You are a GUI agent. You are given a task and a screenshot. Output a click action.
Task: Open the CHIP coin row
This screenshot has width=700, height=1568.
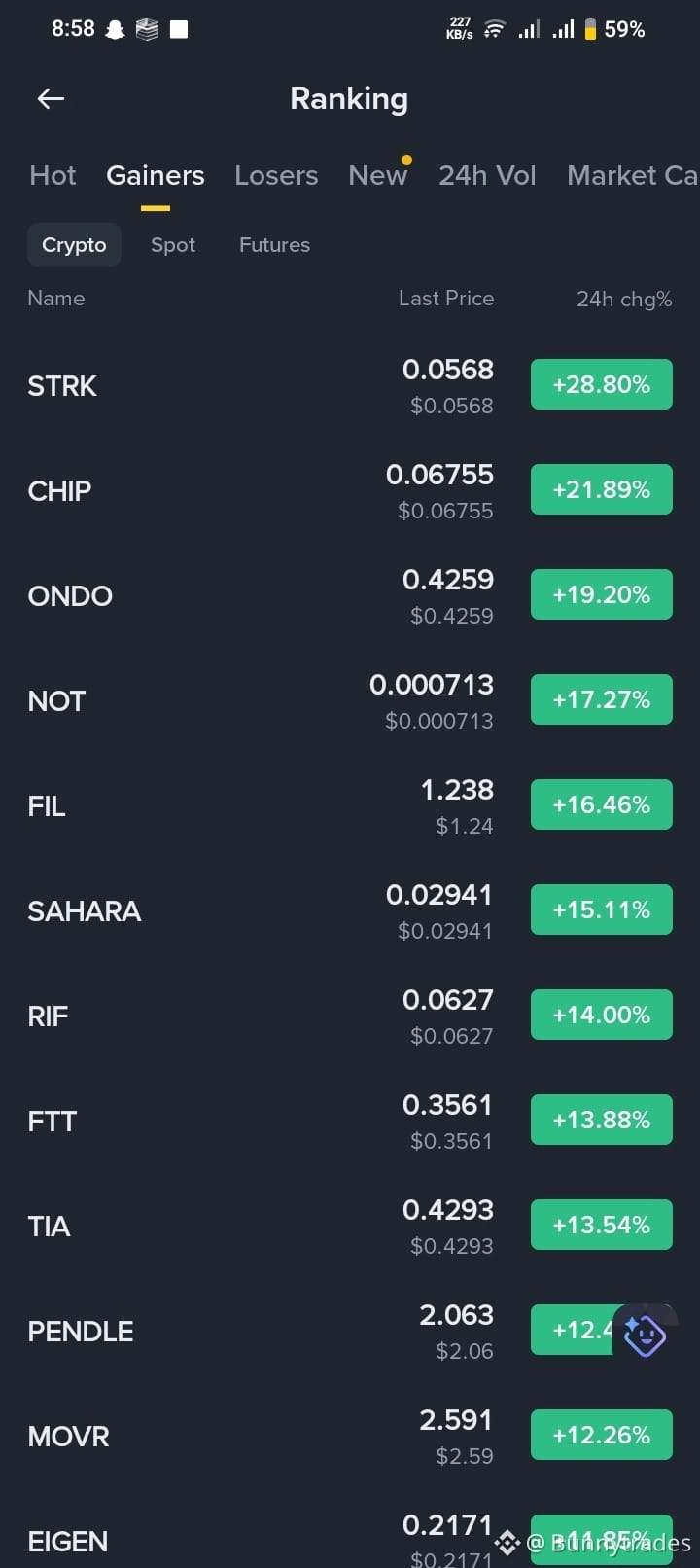[x=350, y=490]
